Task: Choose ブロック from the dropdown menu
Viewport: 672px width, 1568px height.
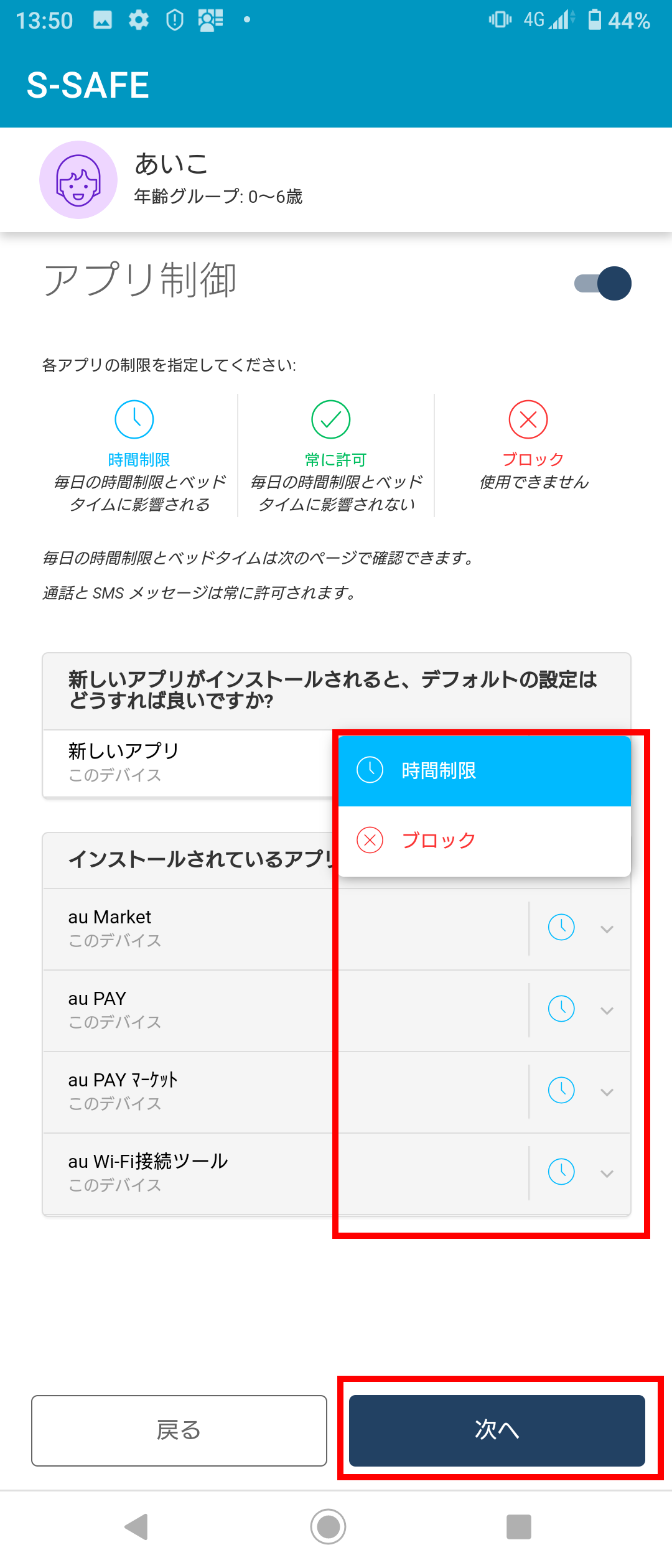Action: [x=484, y=841]
